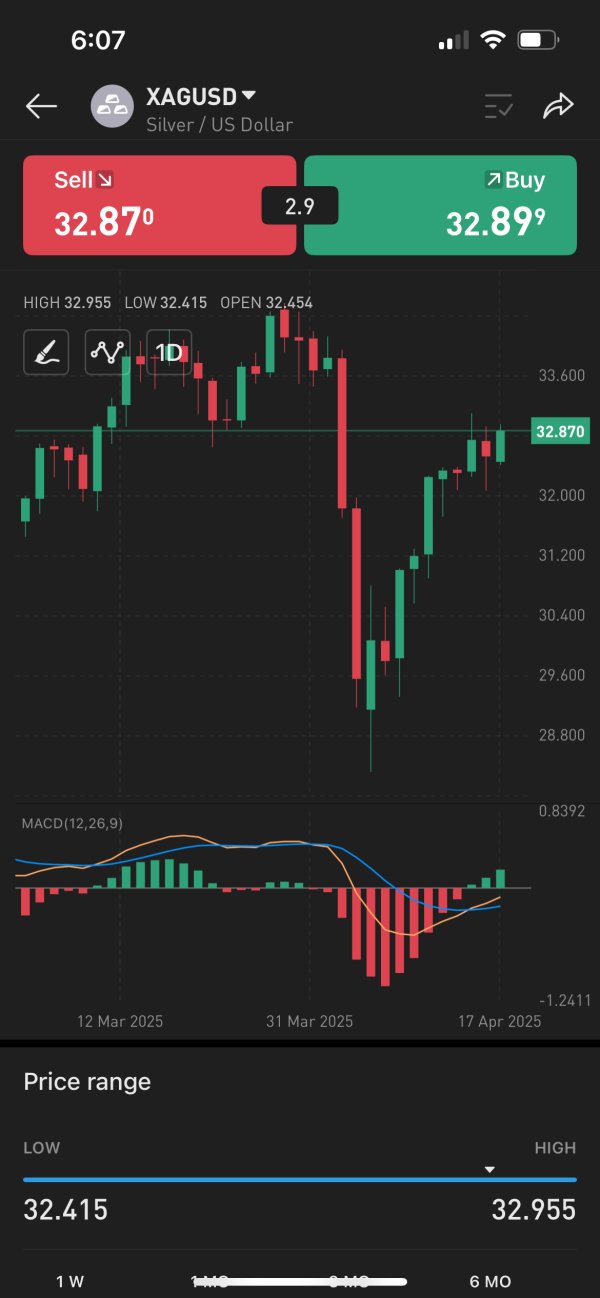
Task: Open the chart indicators icon
Action: coord(107,352)
